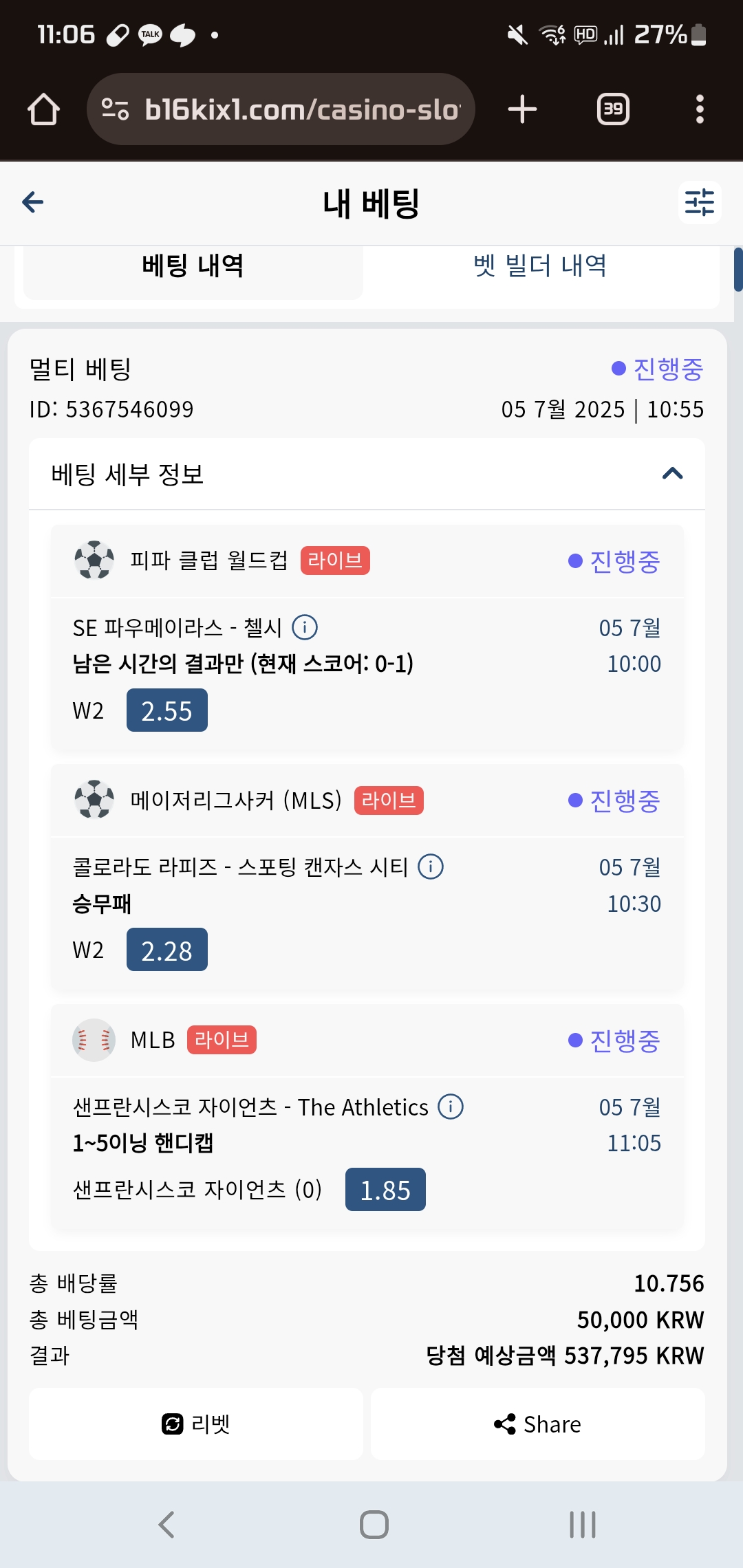
Task: View the 39 open browser tabs
Action: pos(613,109)
